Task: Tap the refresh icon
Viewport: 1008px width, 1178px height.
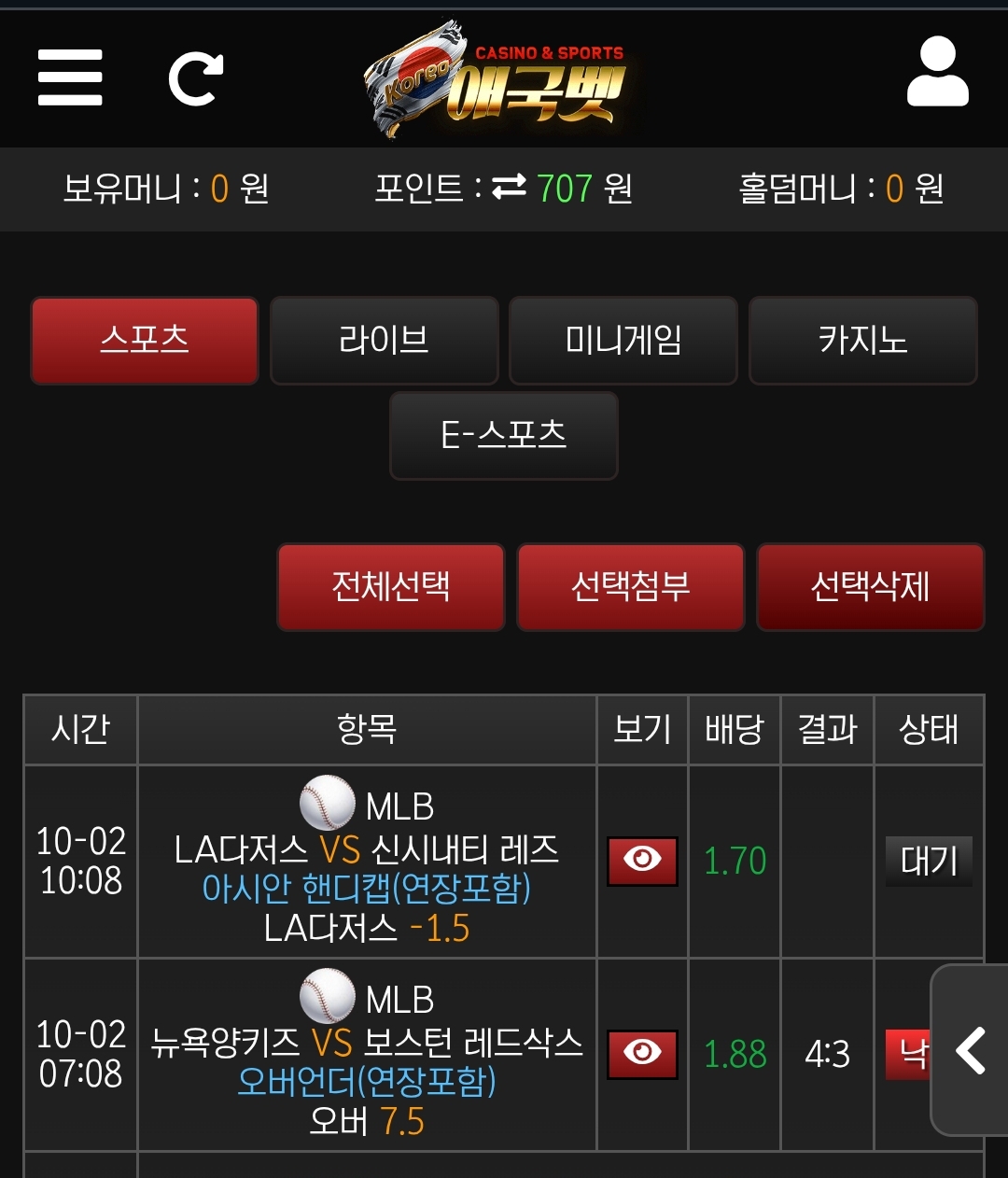Action: (195, 78)
